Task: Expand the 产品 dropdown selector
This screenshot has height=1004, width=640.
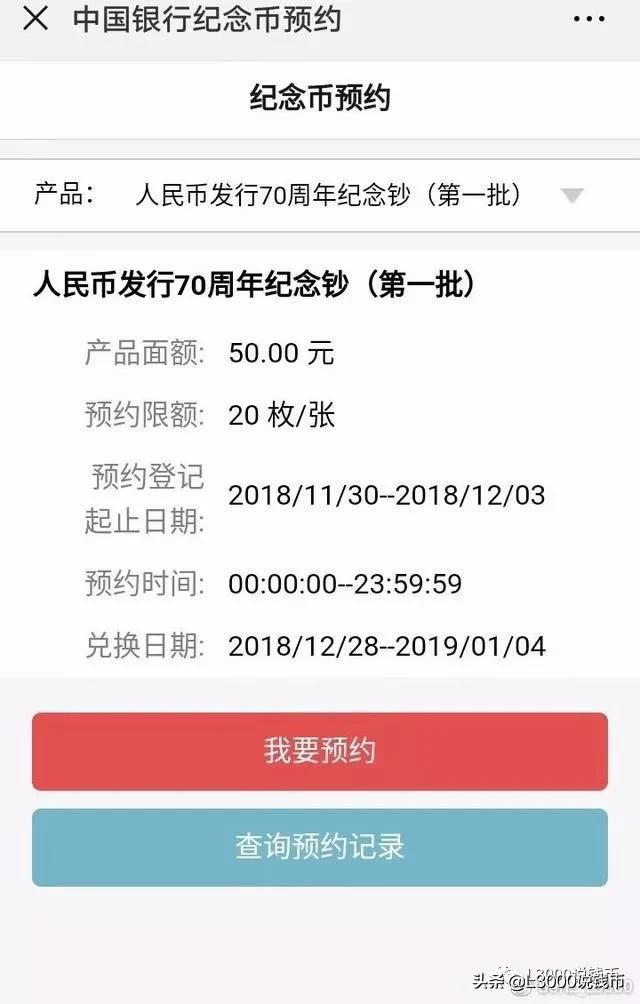Action: [x=571, y=195]
